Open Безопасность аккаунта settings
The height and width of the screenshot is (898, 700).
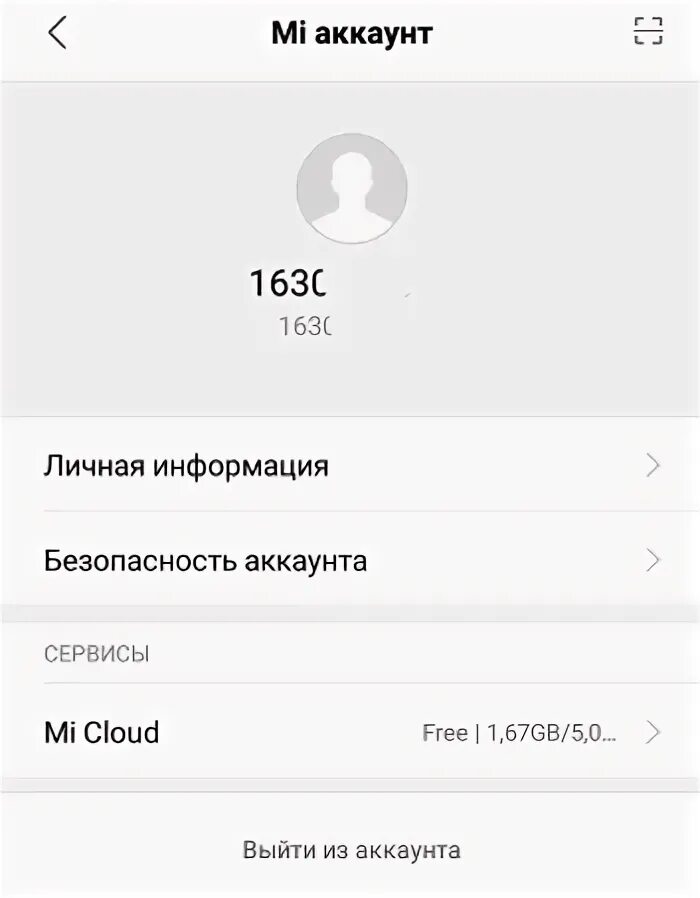(x=350, y=560)
